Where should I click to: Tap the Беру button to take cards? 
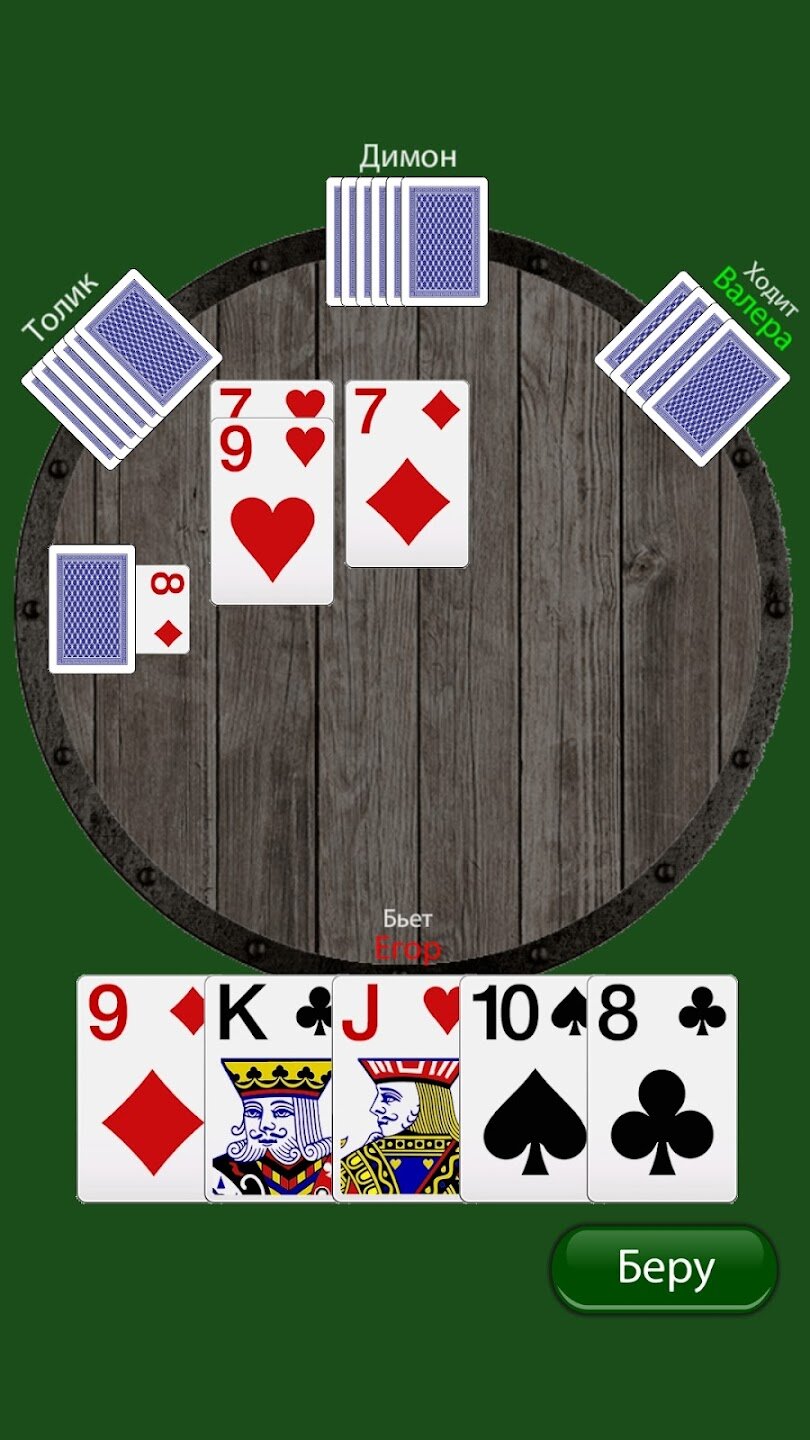(x=664, y=1268)
